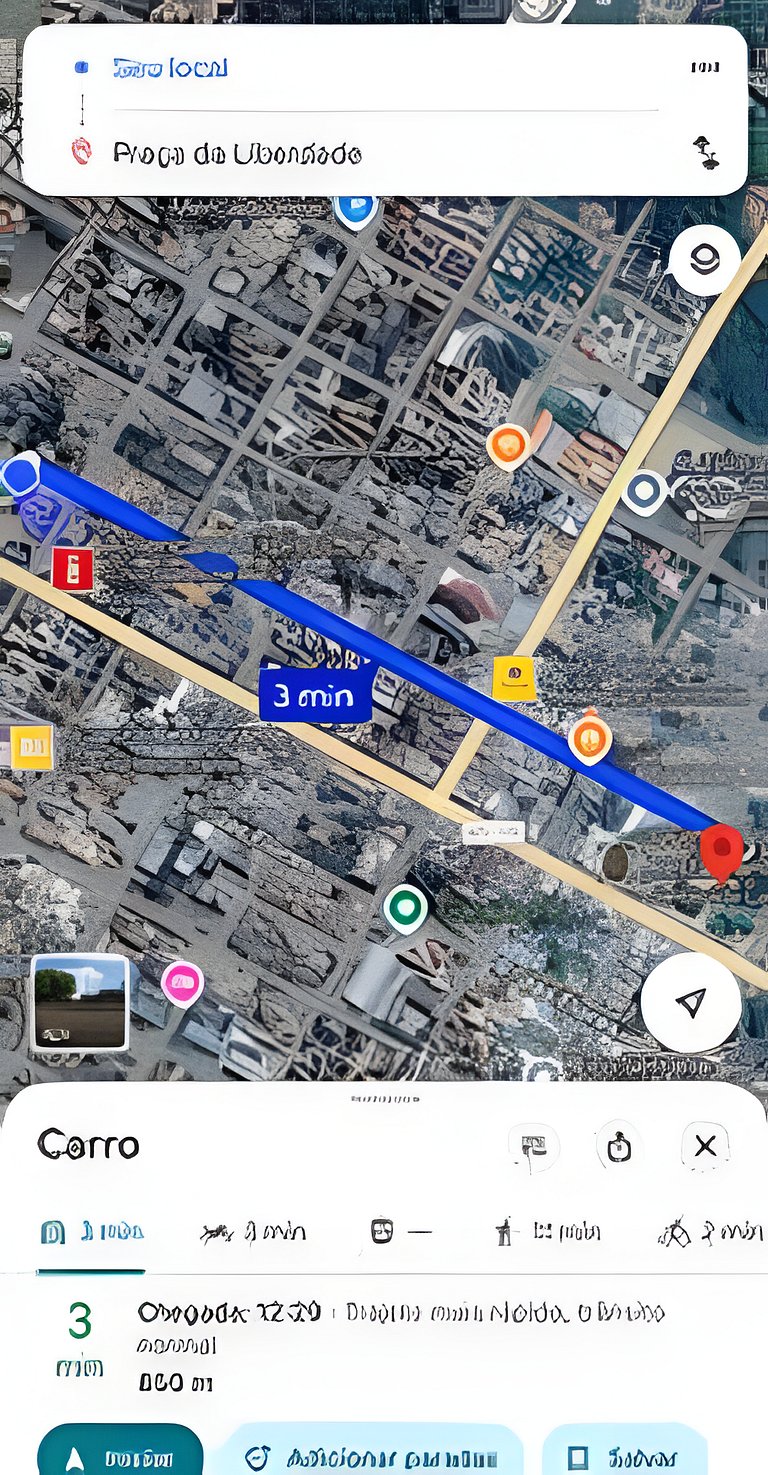Image resolution: width=768 pixels, height=1475 pixels.
Task: Close the Carro directions panel
Action: (705, 1146)
